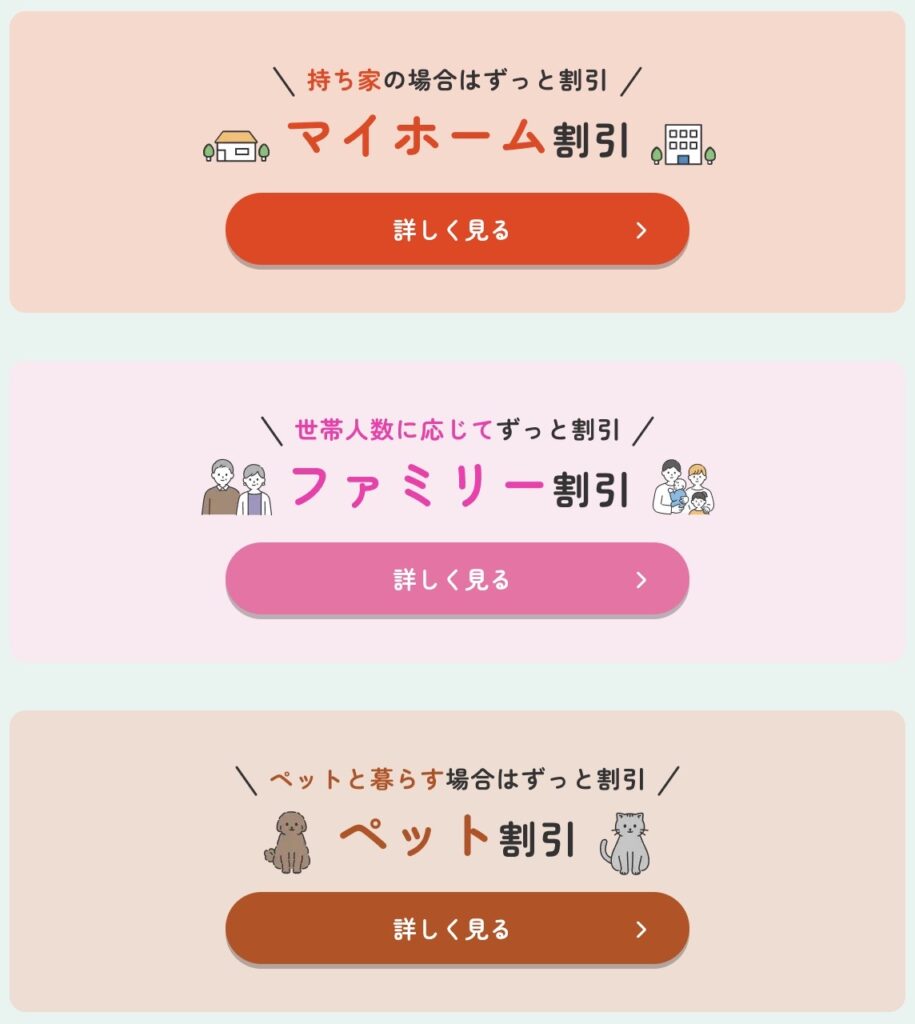This screenshot has width=915, height=1024.
Task: Open details for マイホーム割引
Action: coord(457,229)
